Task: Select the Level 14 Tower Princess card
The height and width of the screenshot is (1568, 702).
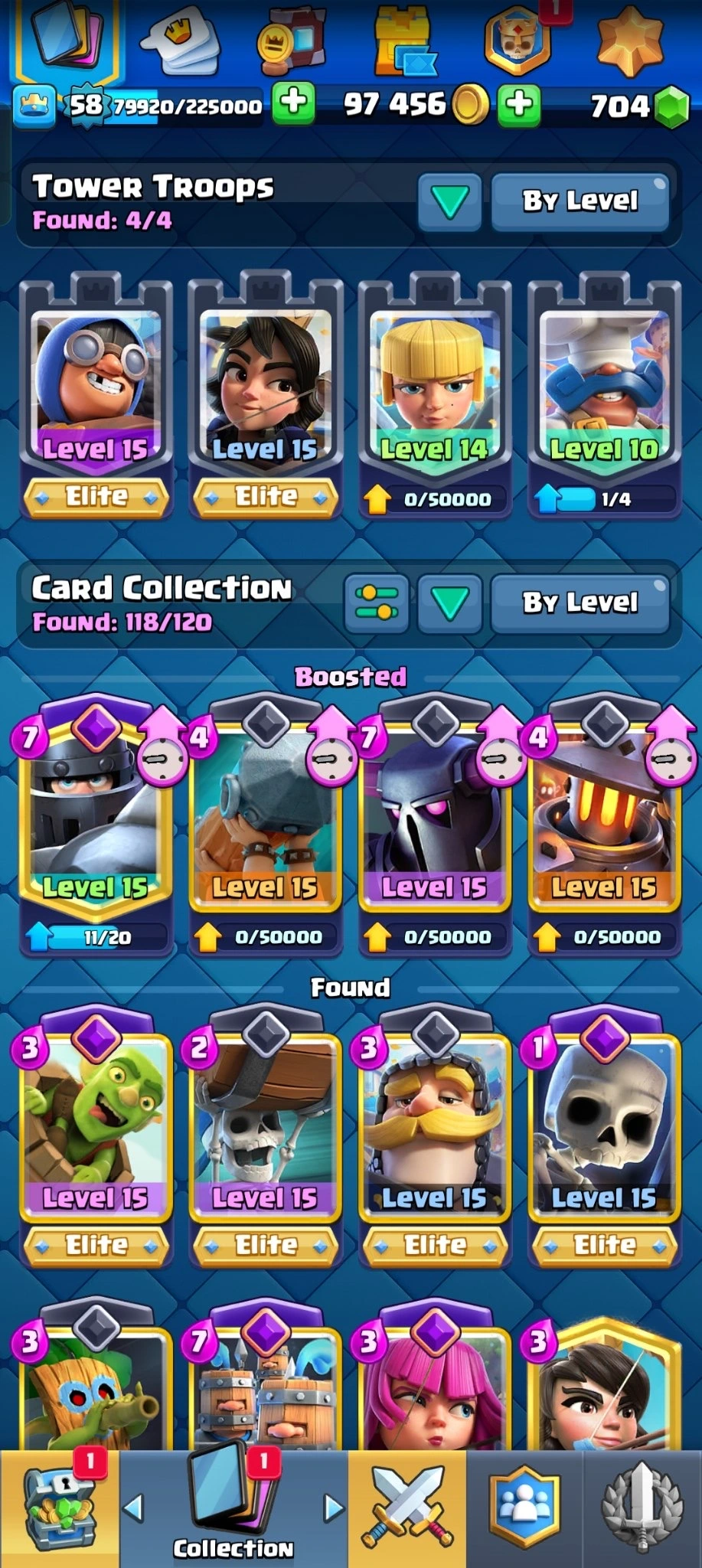Action: 434,390
